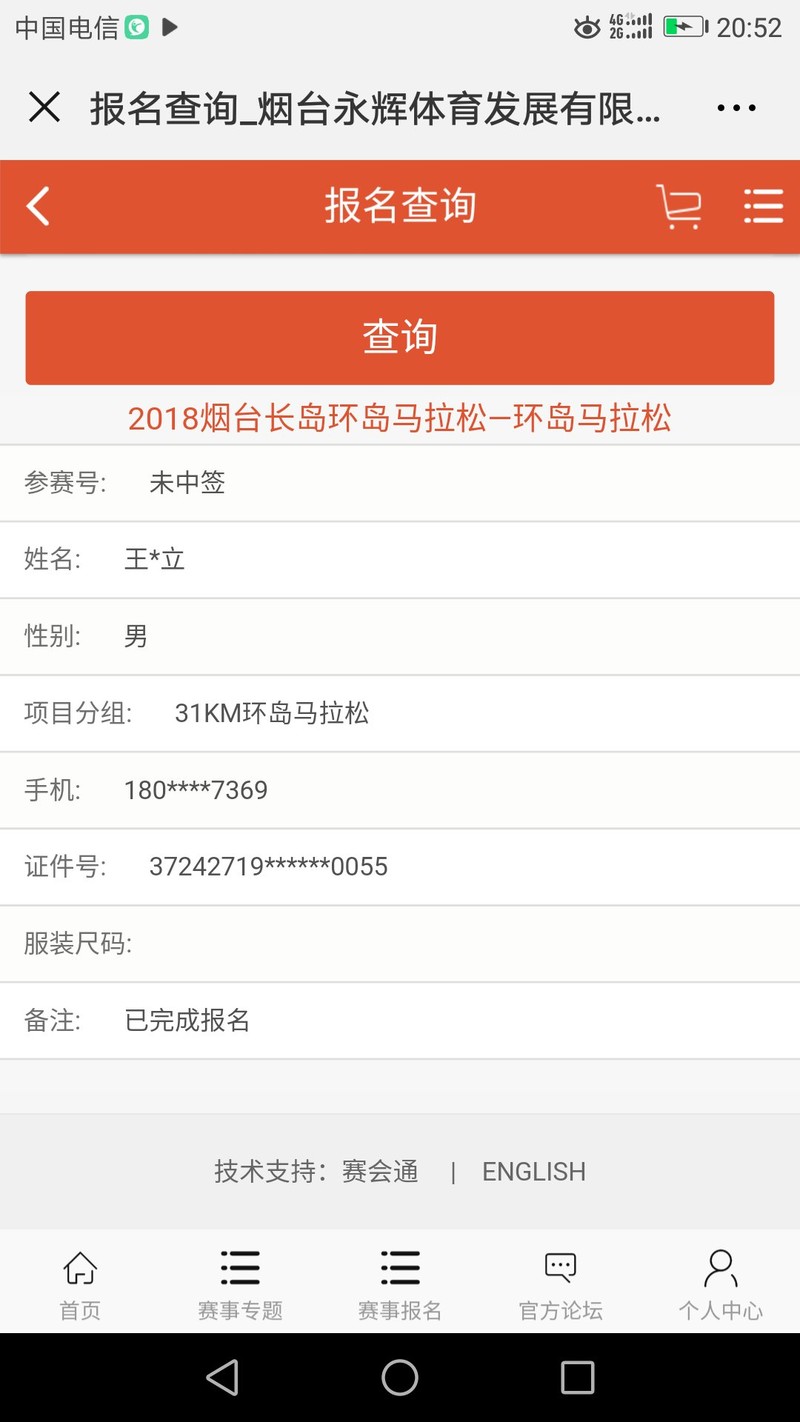Switch to the 个人中心 tab
Screen dimensions: 800x1422
720,1285
